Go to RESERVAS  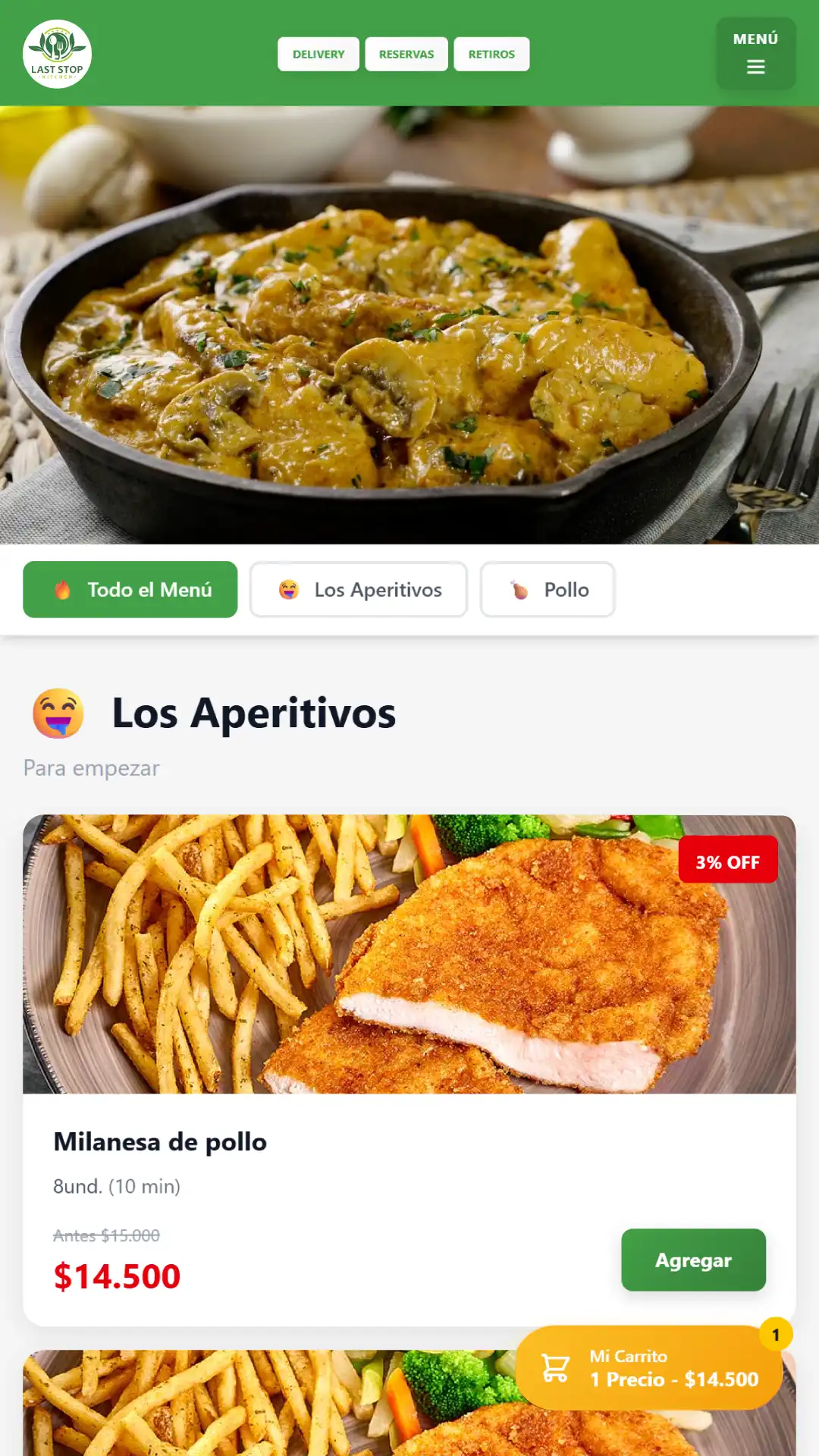coord(406,54)
